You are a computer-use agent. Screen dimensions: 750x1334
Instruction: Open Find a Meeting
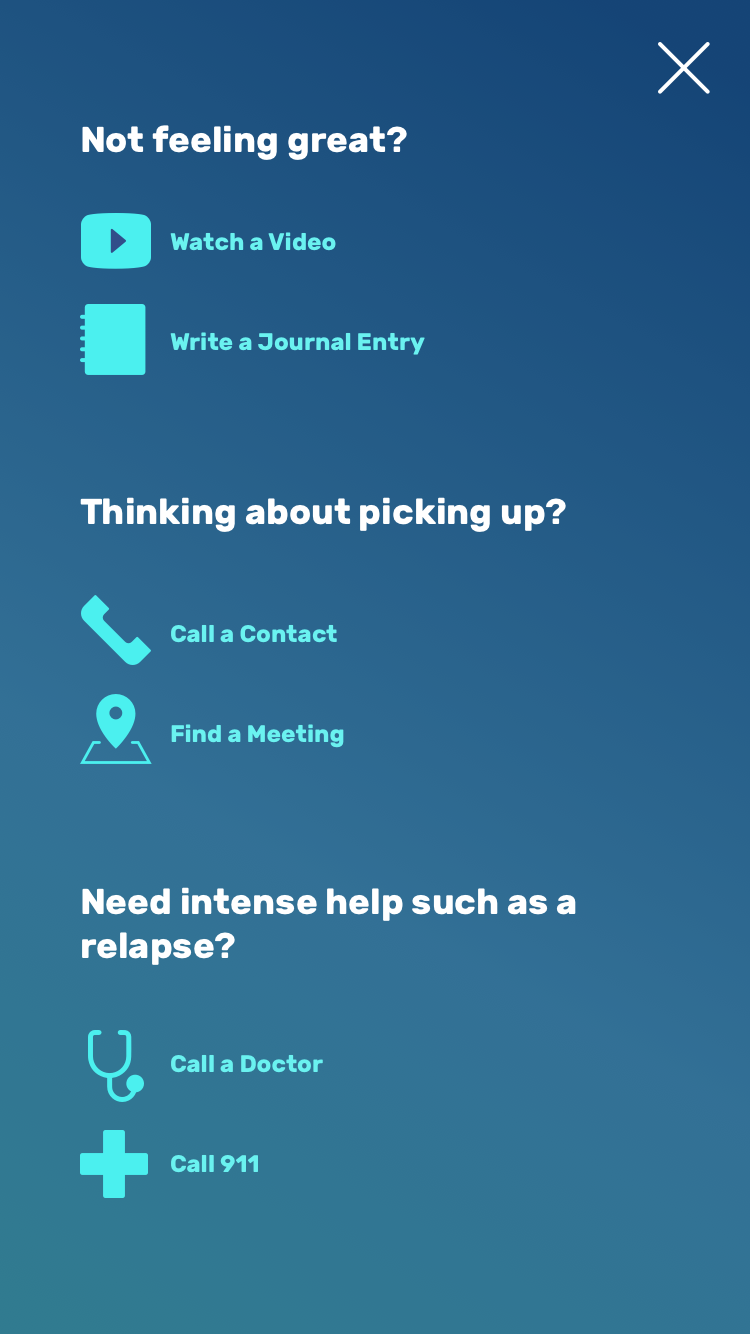coord(257,734)
